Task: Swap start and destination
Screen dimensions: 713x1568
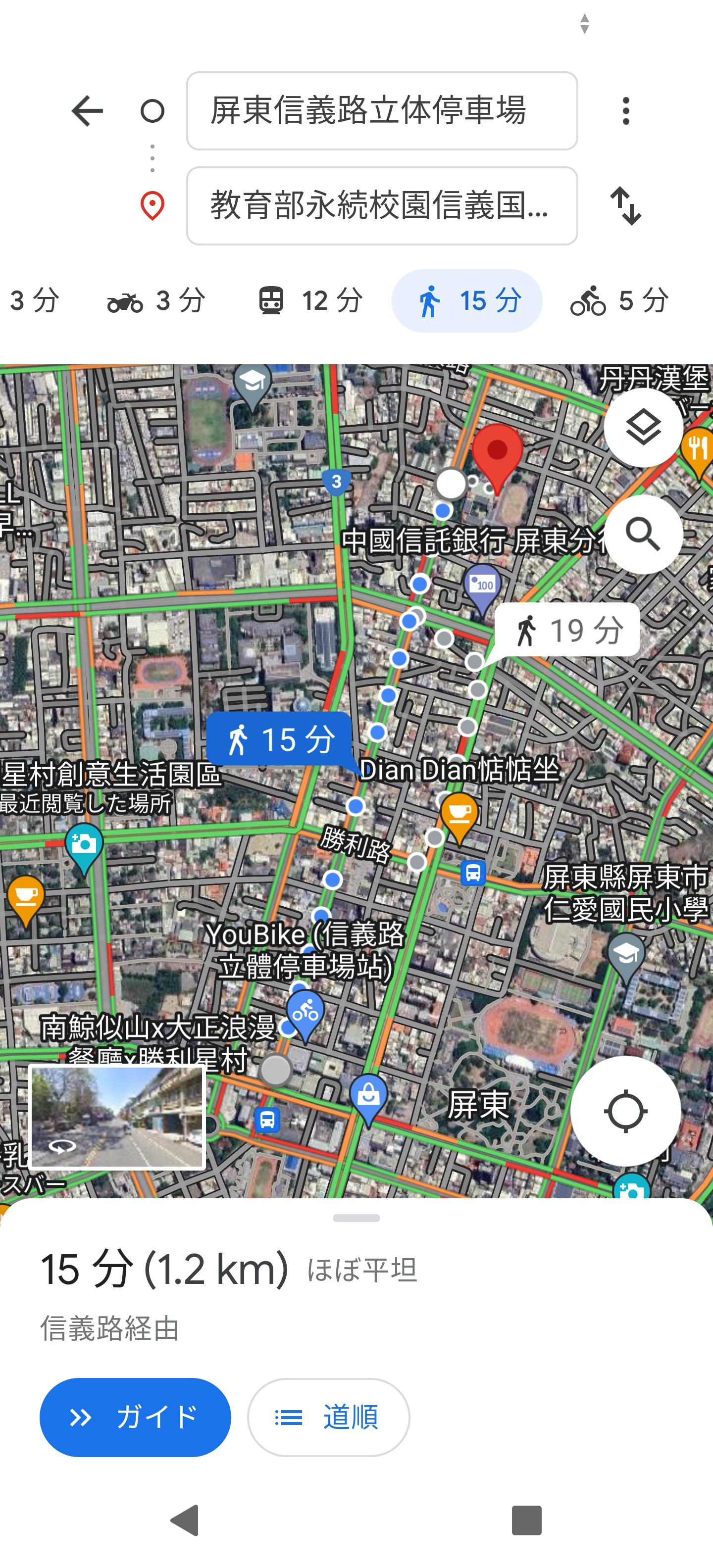Action: [625, 206]
